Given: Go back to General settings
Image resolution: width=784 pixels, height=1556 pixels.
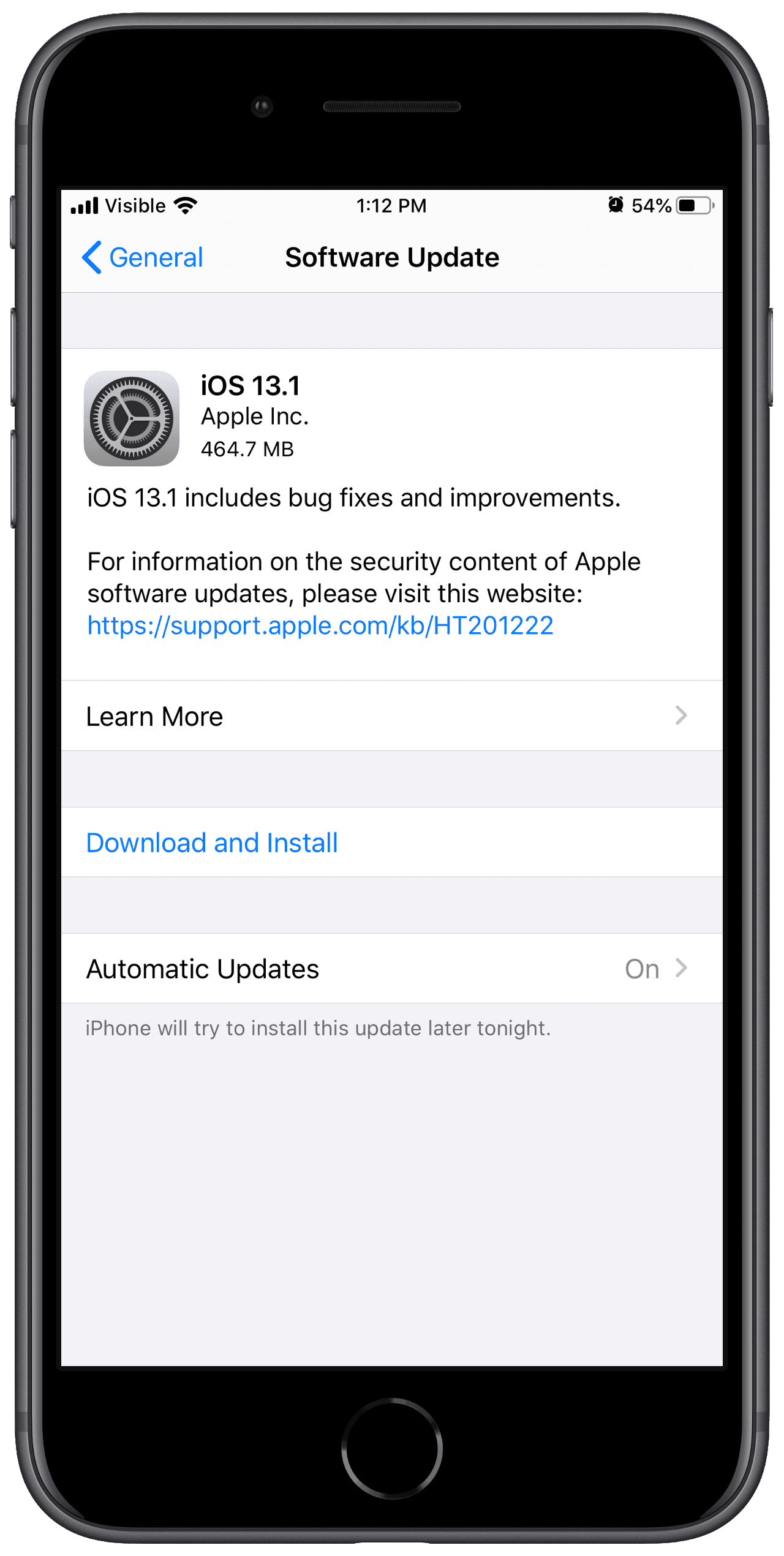Looking at the screenshot, I should (143, 257).
